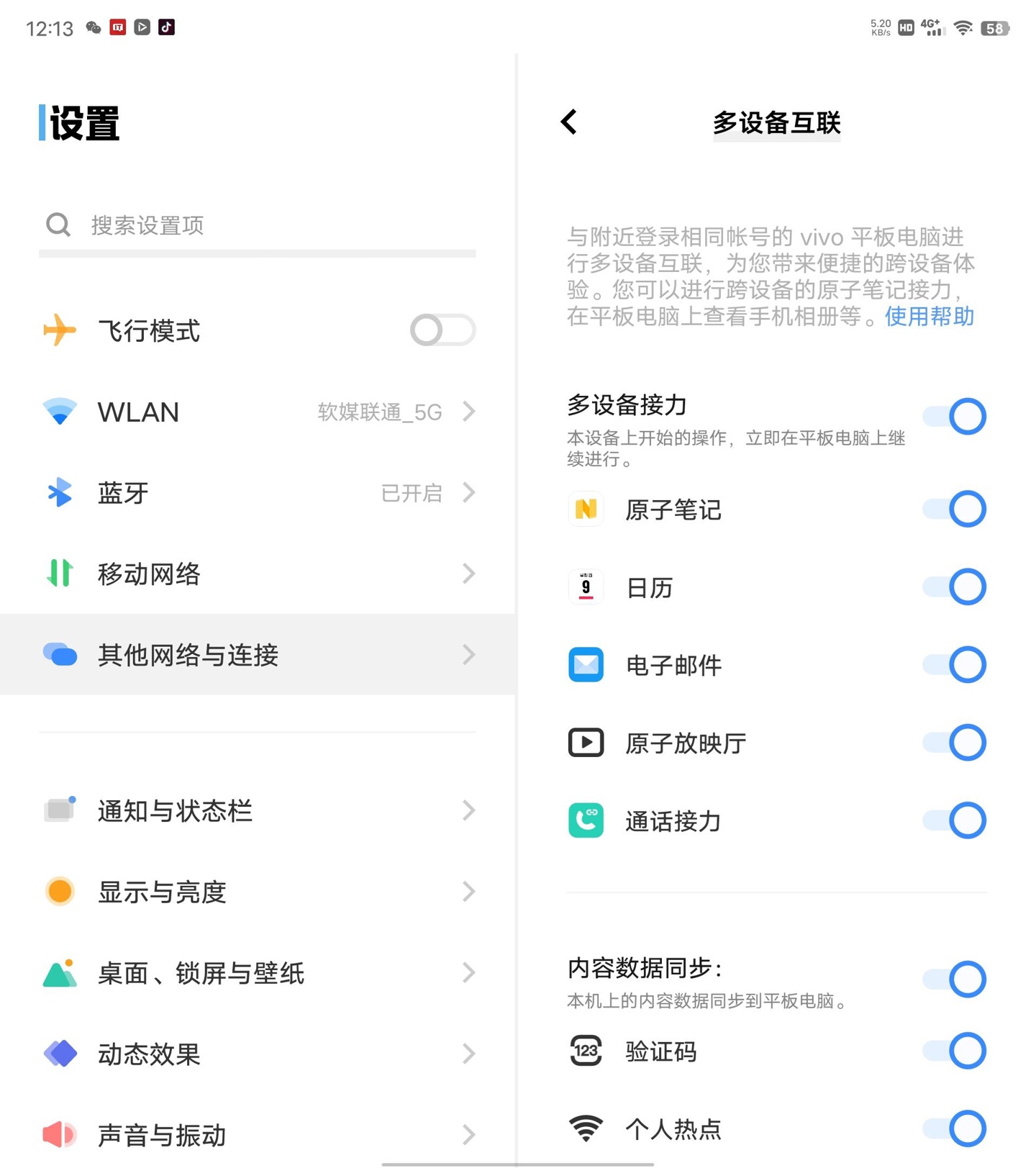Click the 蓝牙 Bluetooth icon
This screenshot has width=1036, height=1168.
tap(60, 493)
